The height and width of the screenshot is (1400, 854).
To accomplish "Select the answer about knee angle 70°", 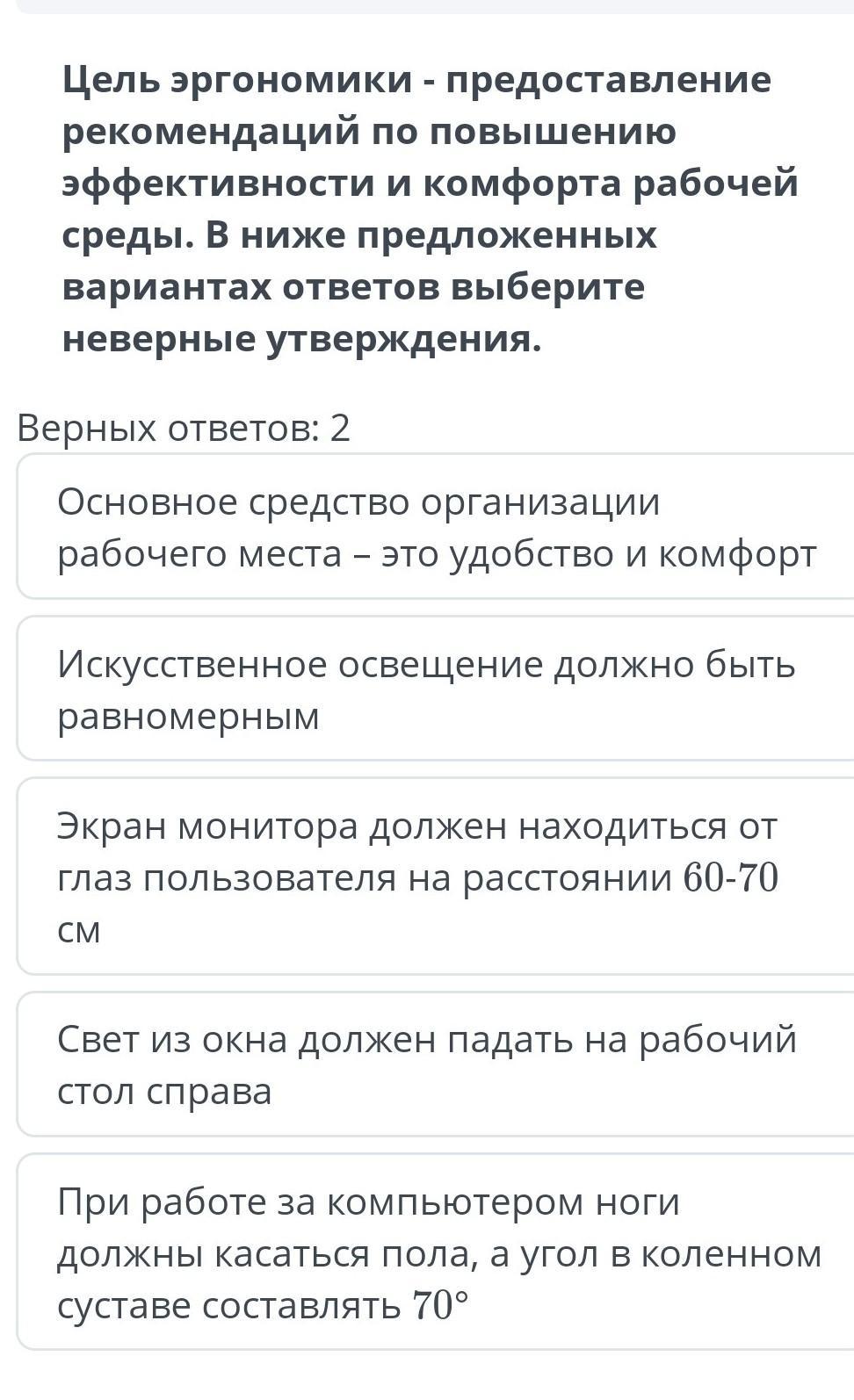I will click(x=436, y=1252).
